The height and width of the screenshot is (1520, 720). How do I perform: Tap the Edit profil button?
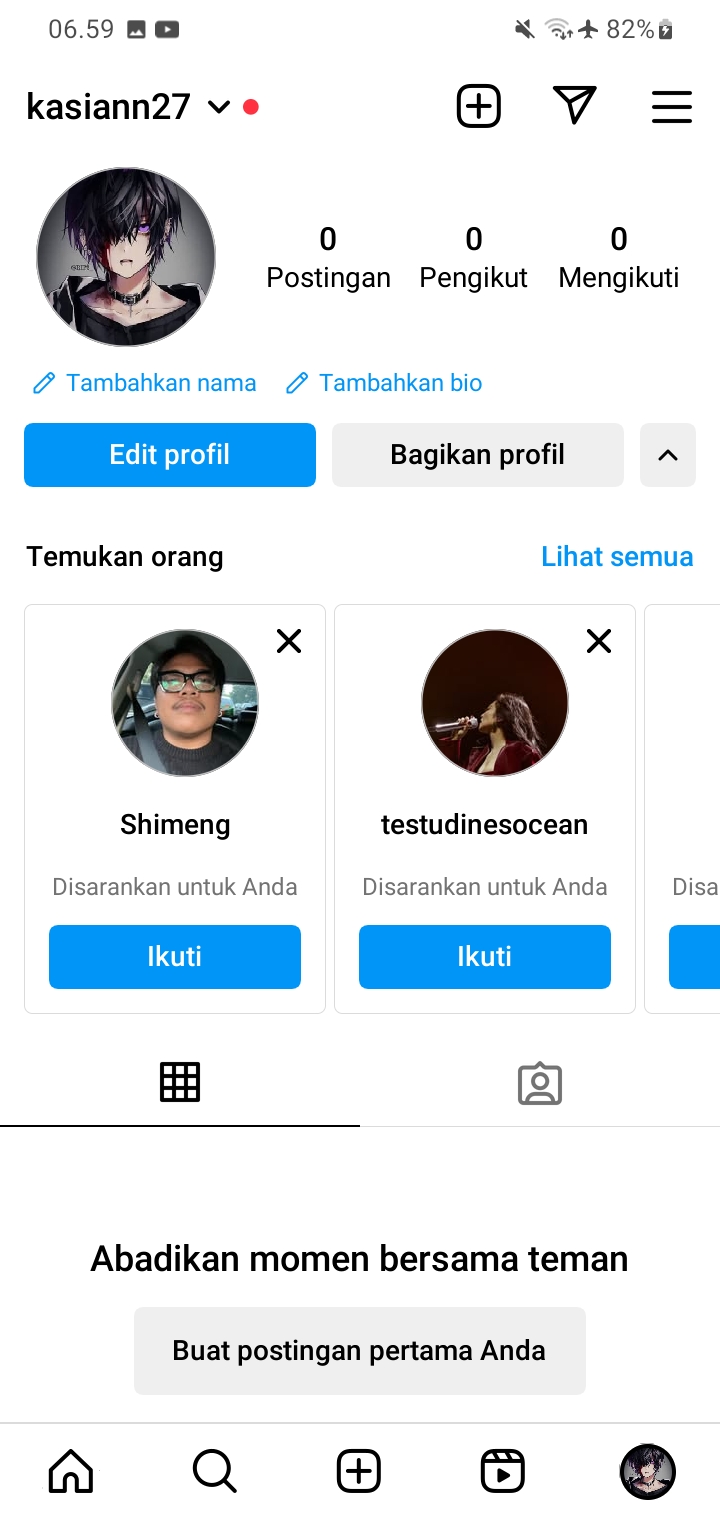(170, 455)
